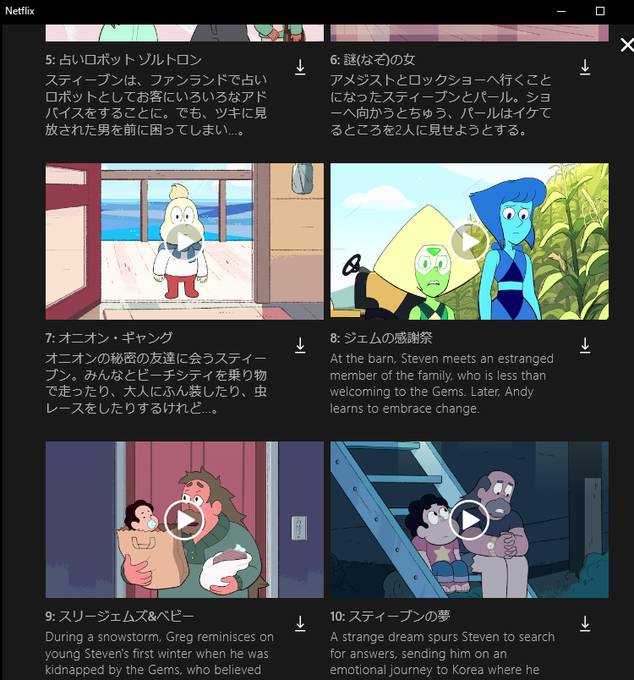Play episode 7 オニオン・ギャング
The height and width of the screenshot is (680, 634).
184,242
